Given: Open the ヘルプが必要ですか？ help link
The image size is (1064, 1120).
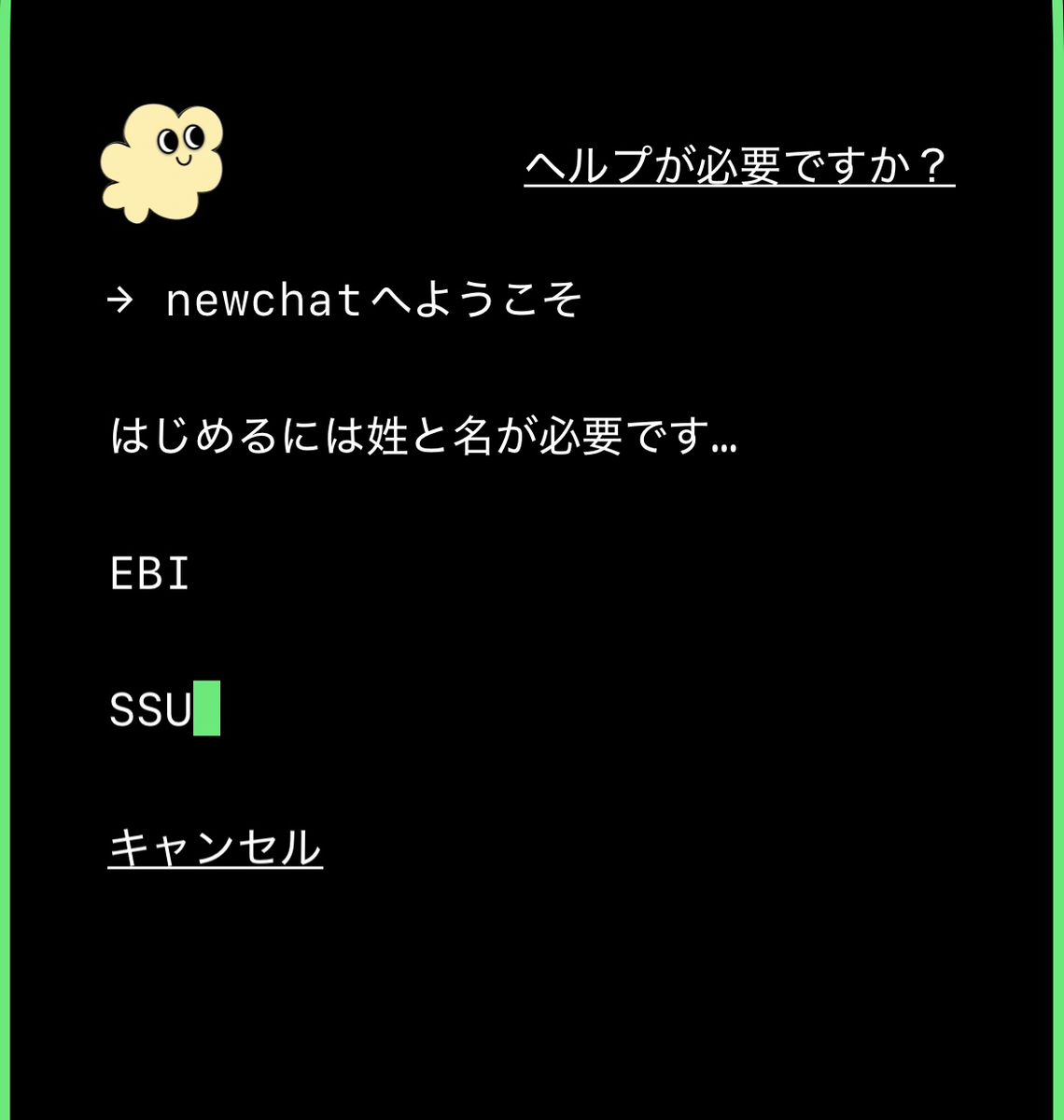Looking at the screenshot, I should click(738, 166).
